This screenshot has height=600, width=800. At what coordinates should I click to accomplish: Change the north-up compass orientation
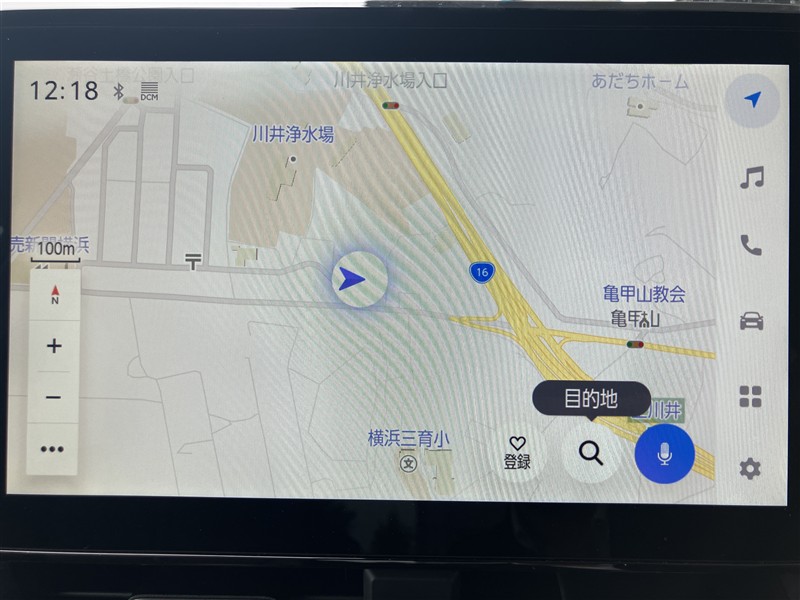[54, 295]
